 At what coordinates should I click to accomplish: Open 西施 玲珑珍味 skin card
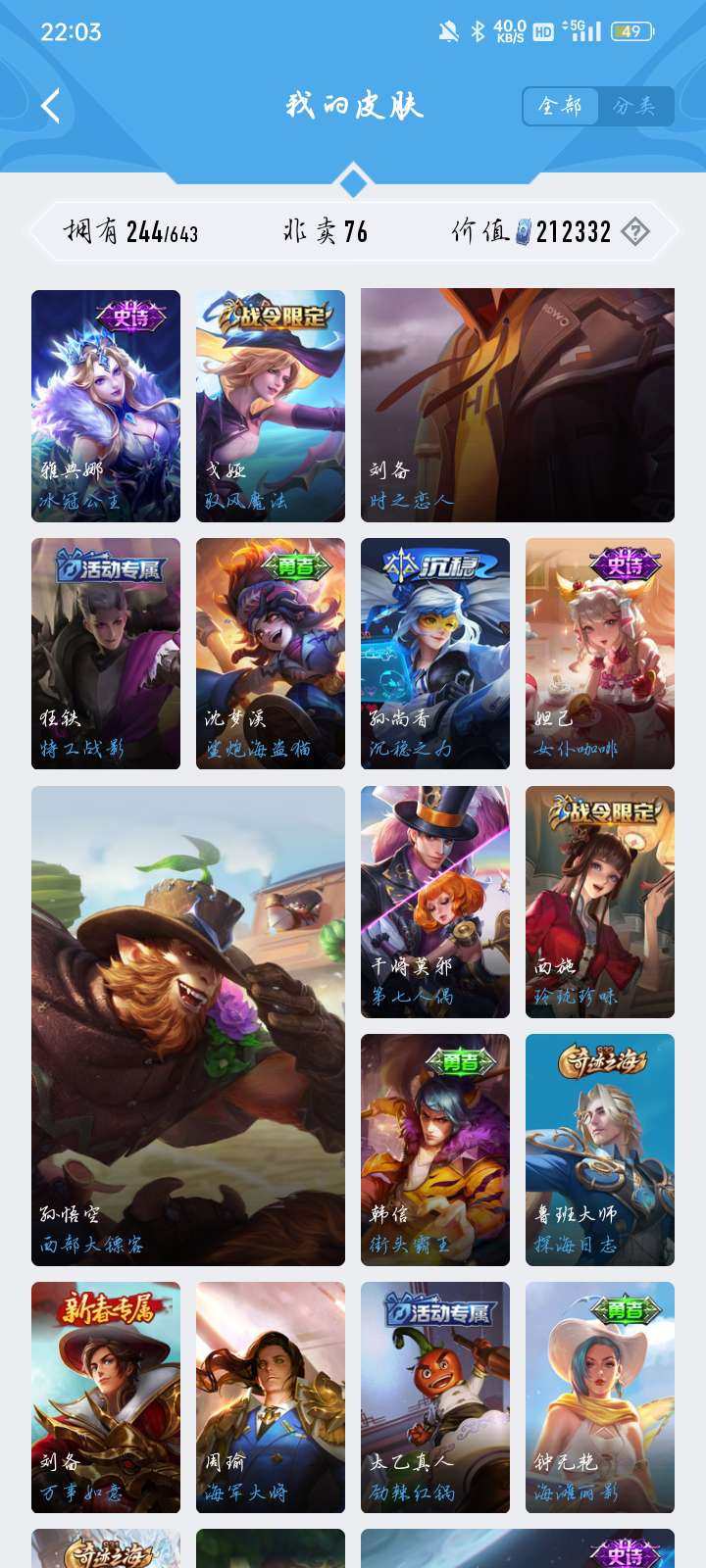tap(600, 902)
